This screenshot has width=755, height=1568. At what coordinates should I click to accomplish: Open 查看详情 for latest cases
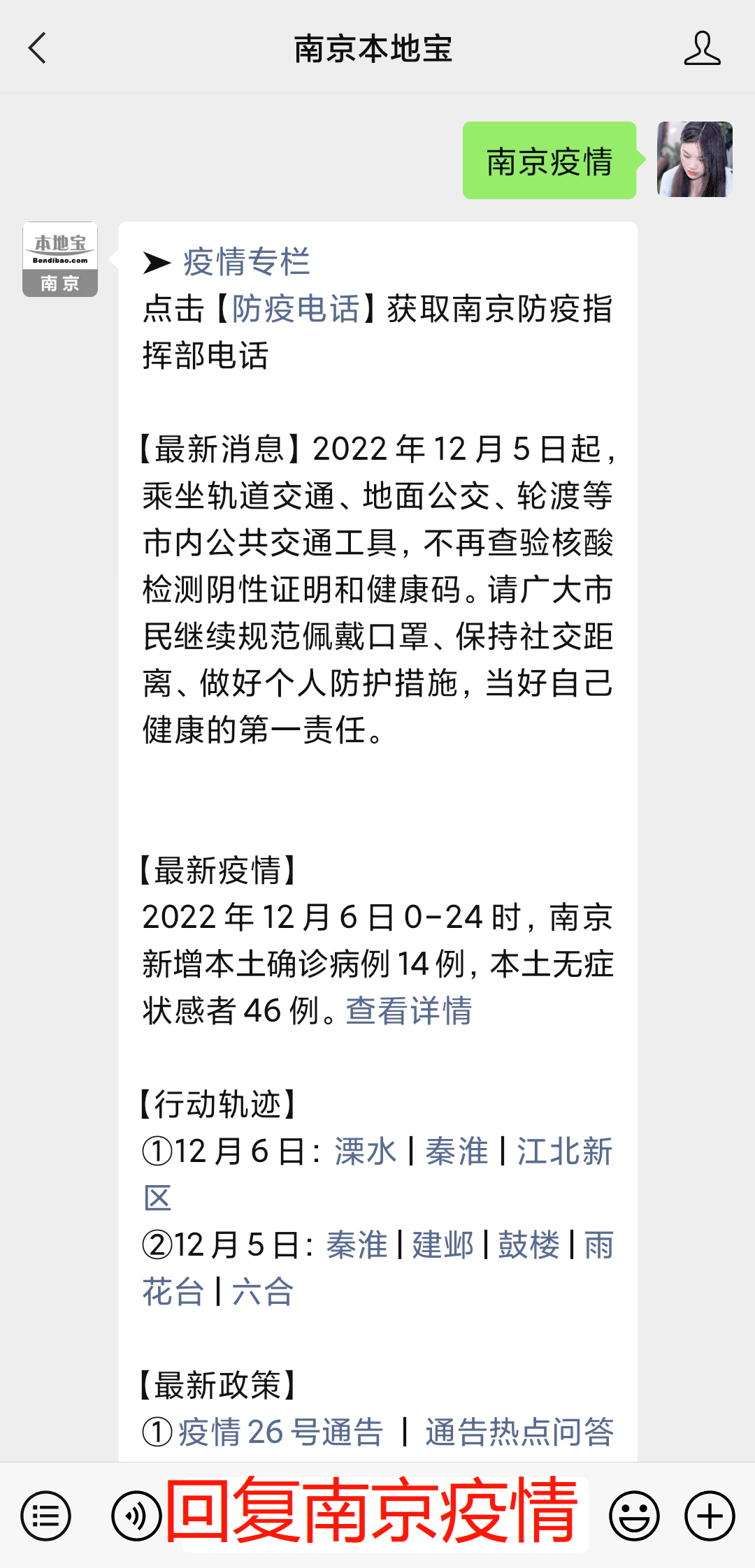pos(409,1010)
